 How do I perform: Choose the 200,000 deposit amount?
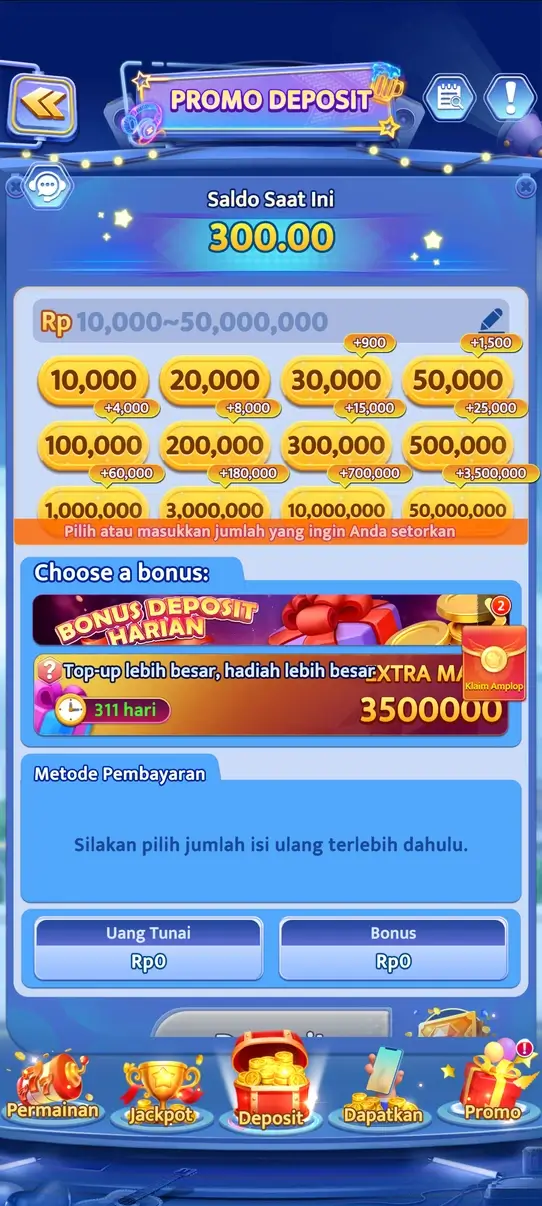(214, 446)
